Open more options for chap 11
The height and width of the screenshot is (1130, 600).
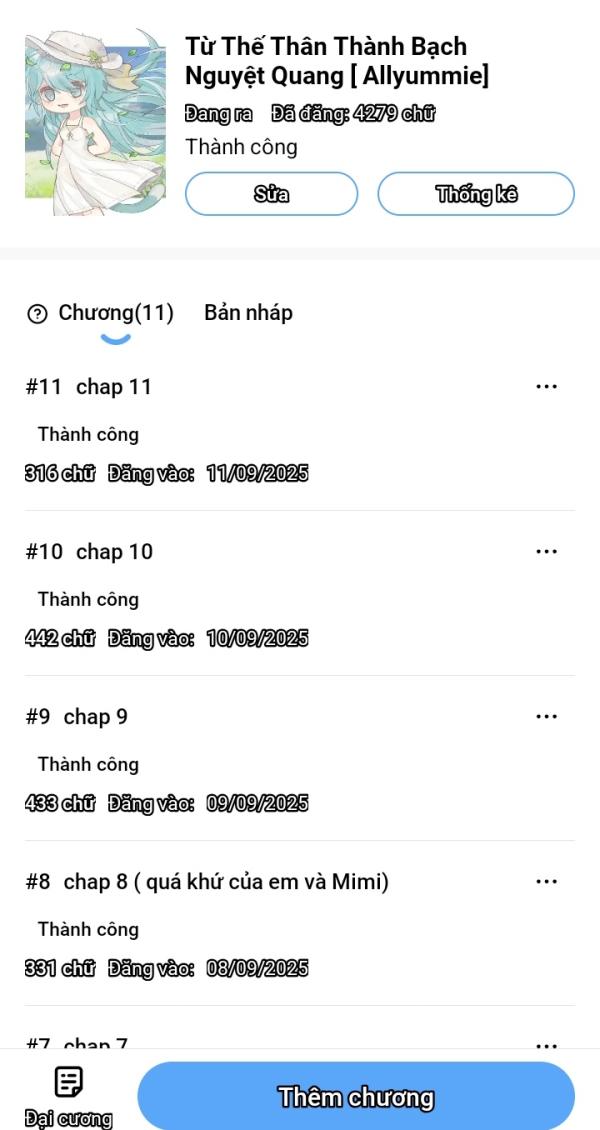pos(546,387)
